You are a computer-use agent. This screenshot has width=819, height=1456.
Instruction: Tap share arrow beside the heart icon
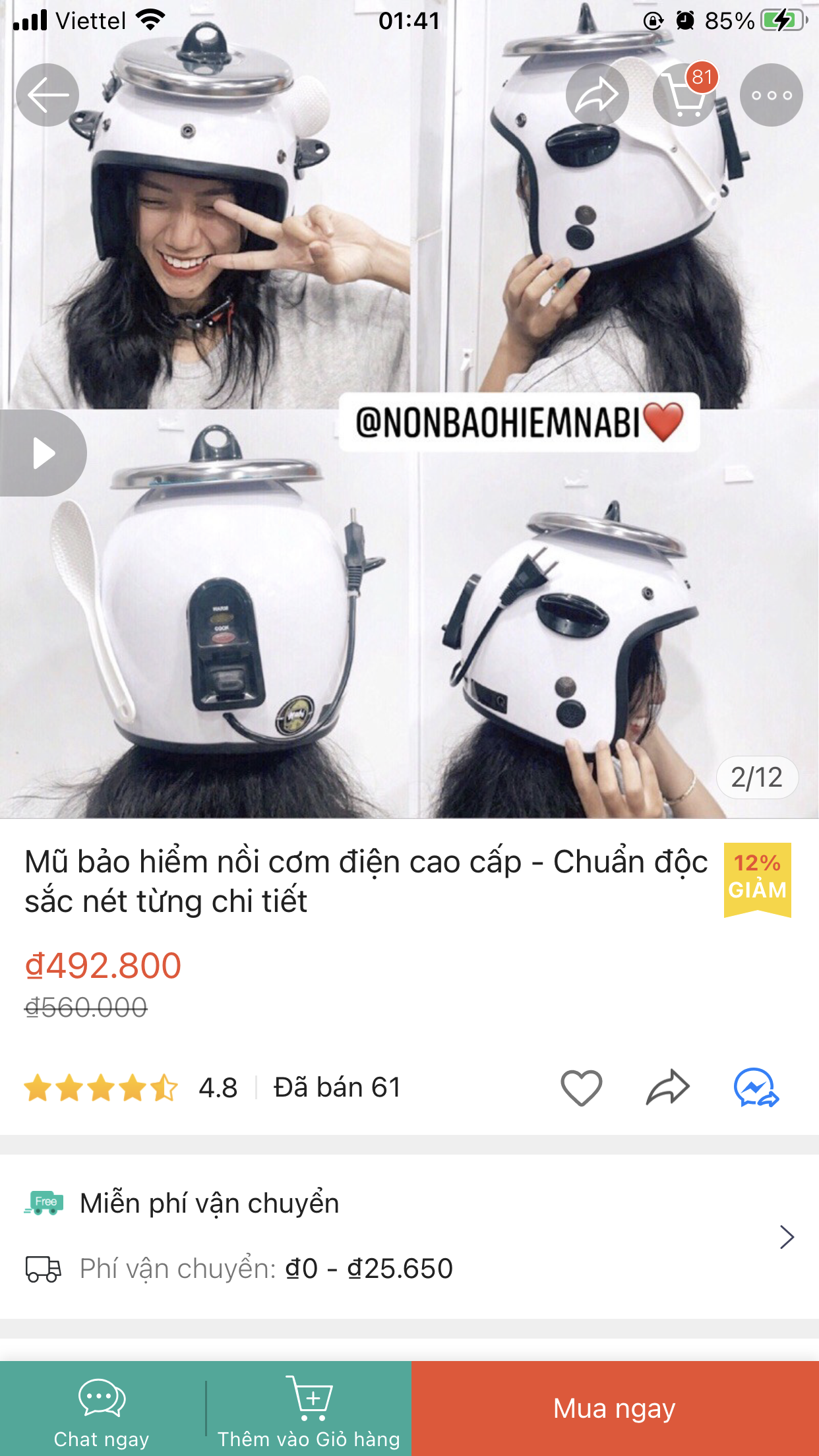tap(668, 1087)
